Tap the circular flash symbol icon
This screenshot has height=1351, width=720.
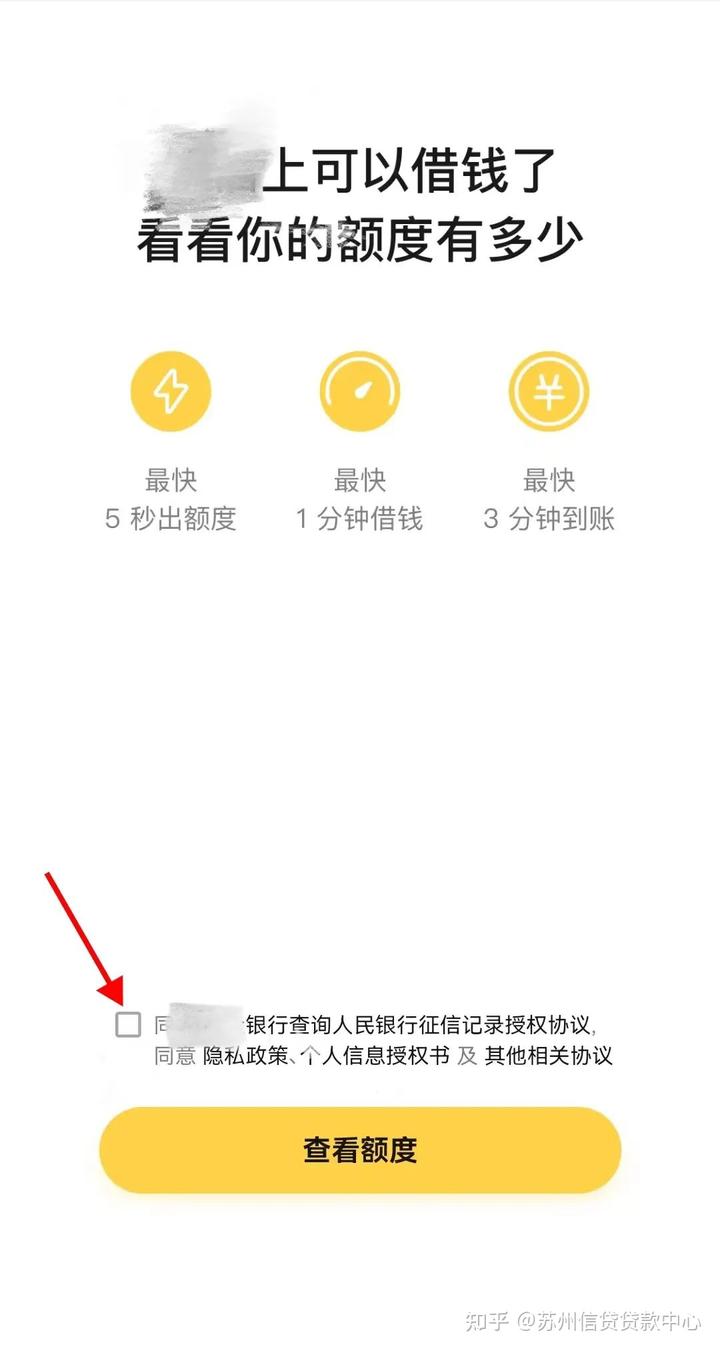click(x=171, y=391)
